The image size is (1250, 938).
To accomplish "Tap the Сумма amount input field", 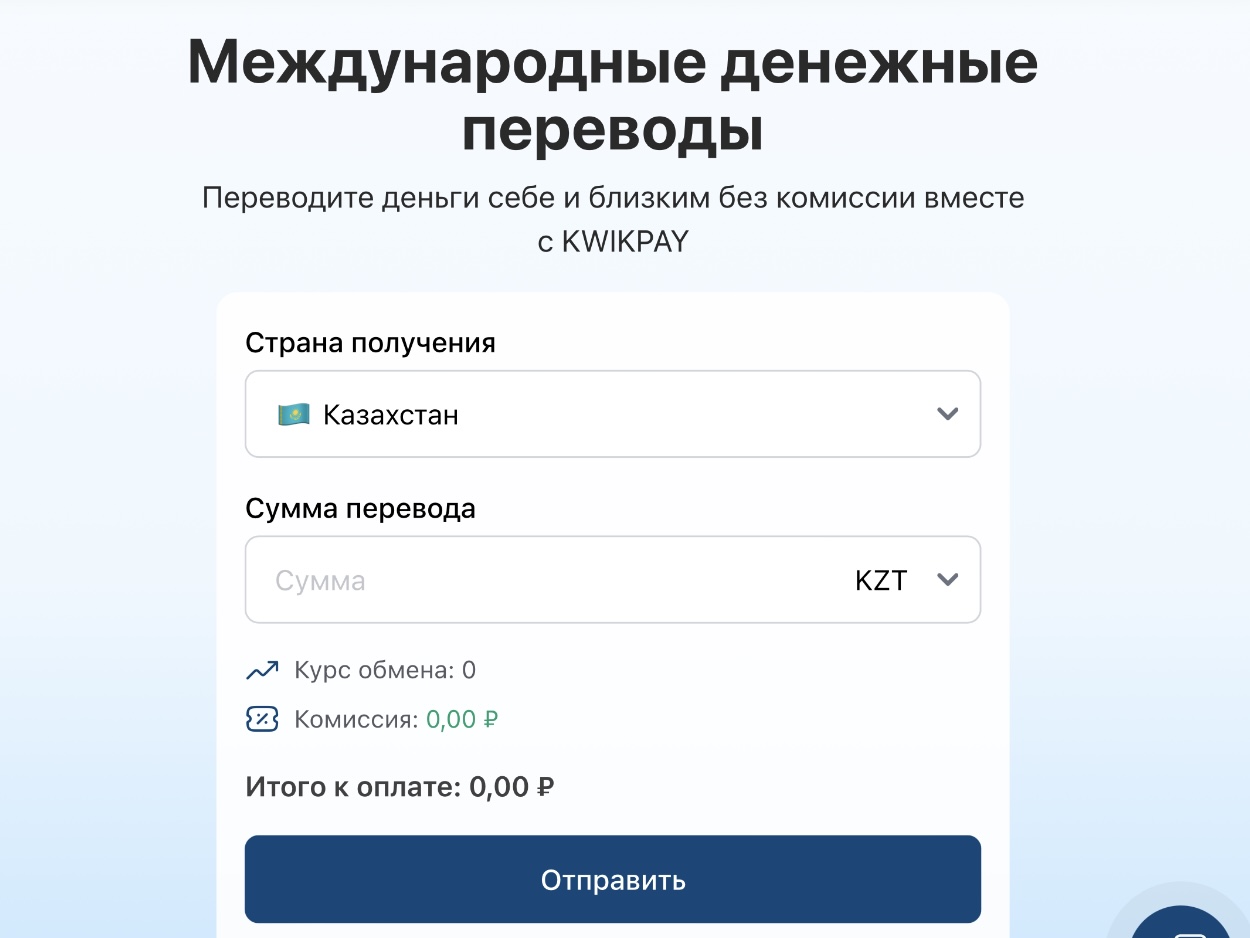I will [540, 580].
